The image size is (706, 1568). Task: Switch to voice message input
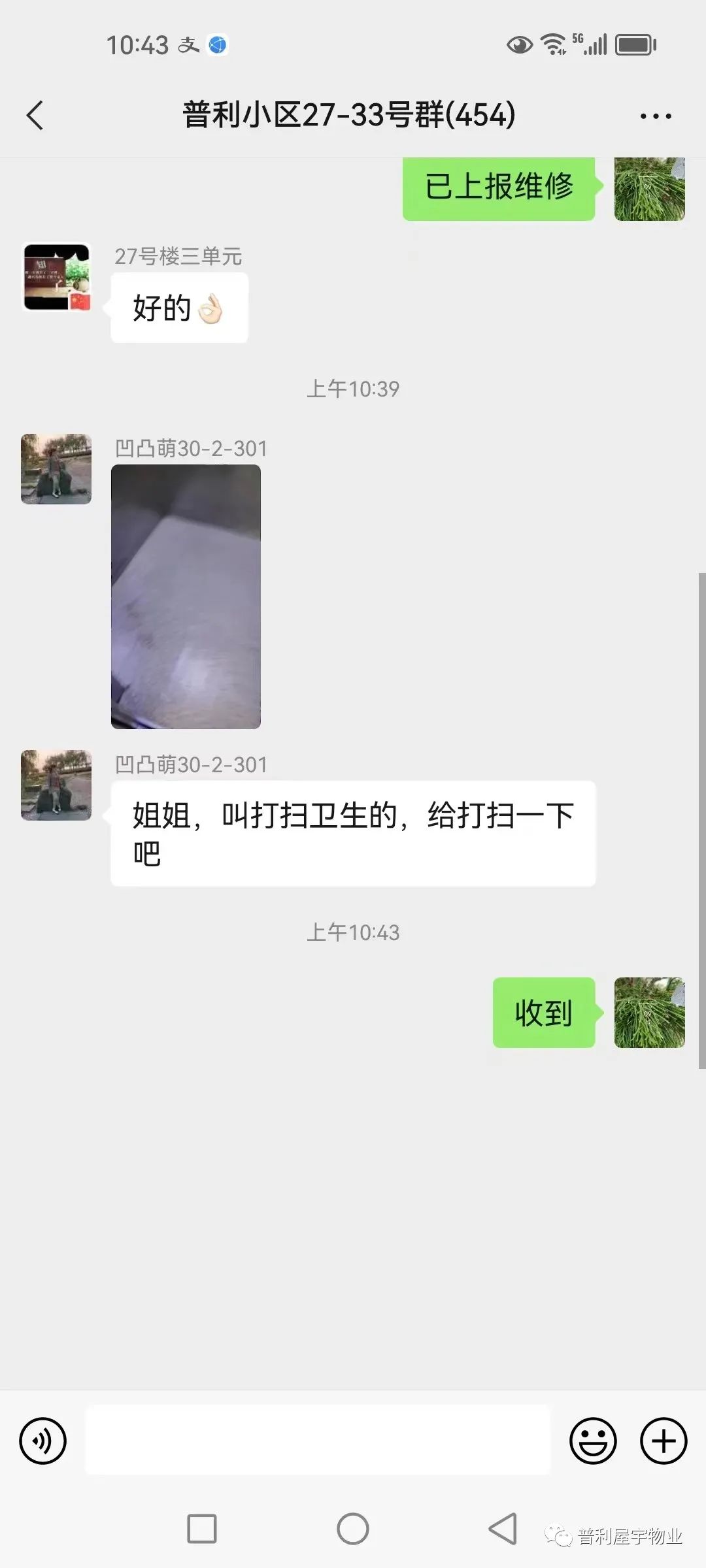pos(43,1441)
